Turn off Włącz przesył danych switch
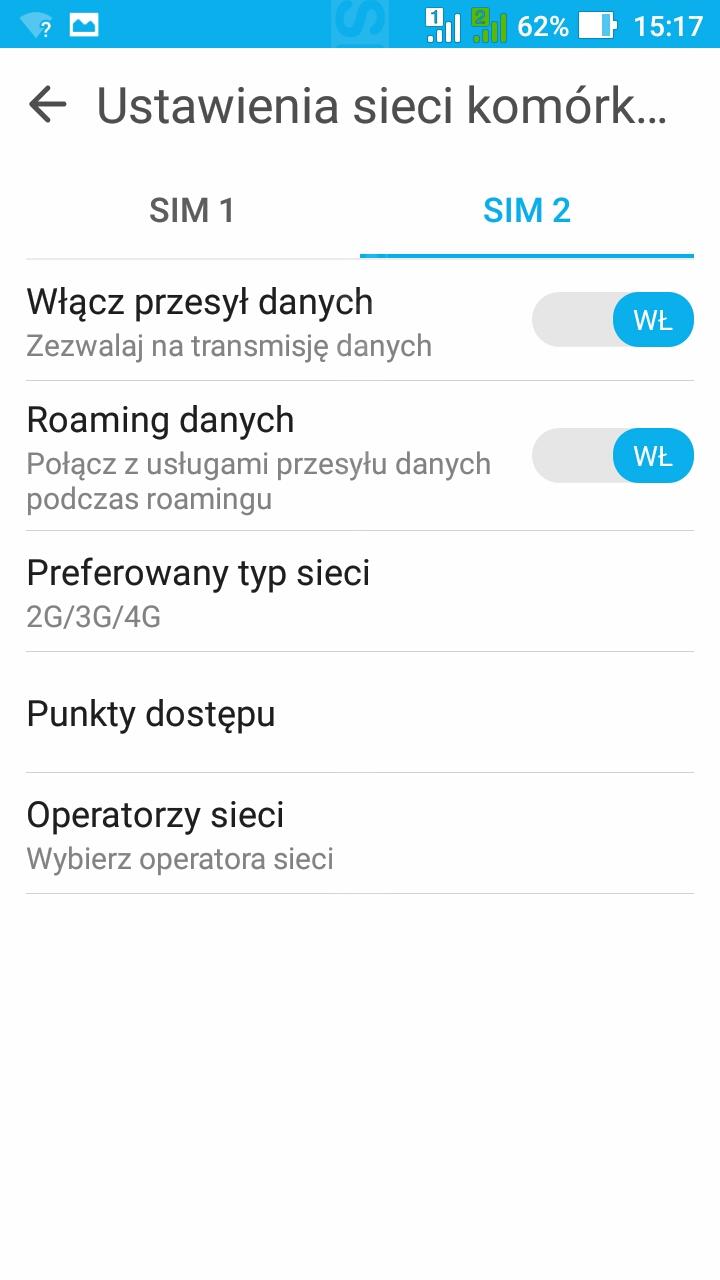Image resolution: width=720 pixels, height=1280 pixels. pos(612,320)
